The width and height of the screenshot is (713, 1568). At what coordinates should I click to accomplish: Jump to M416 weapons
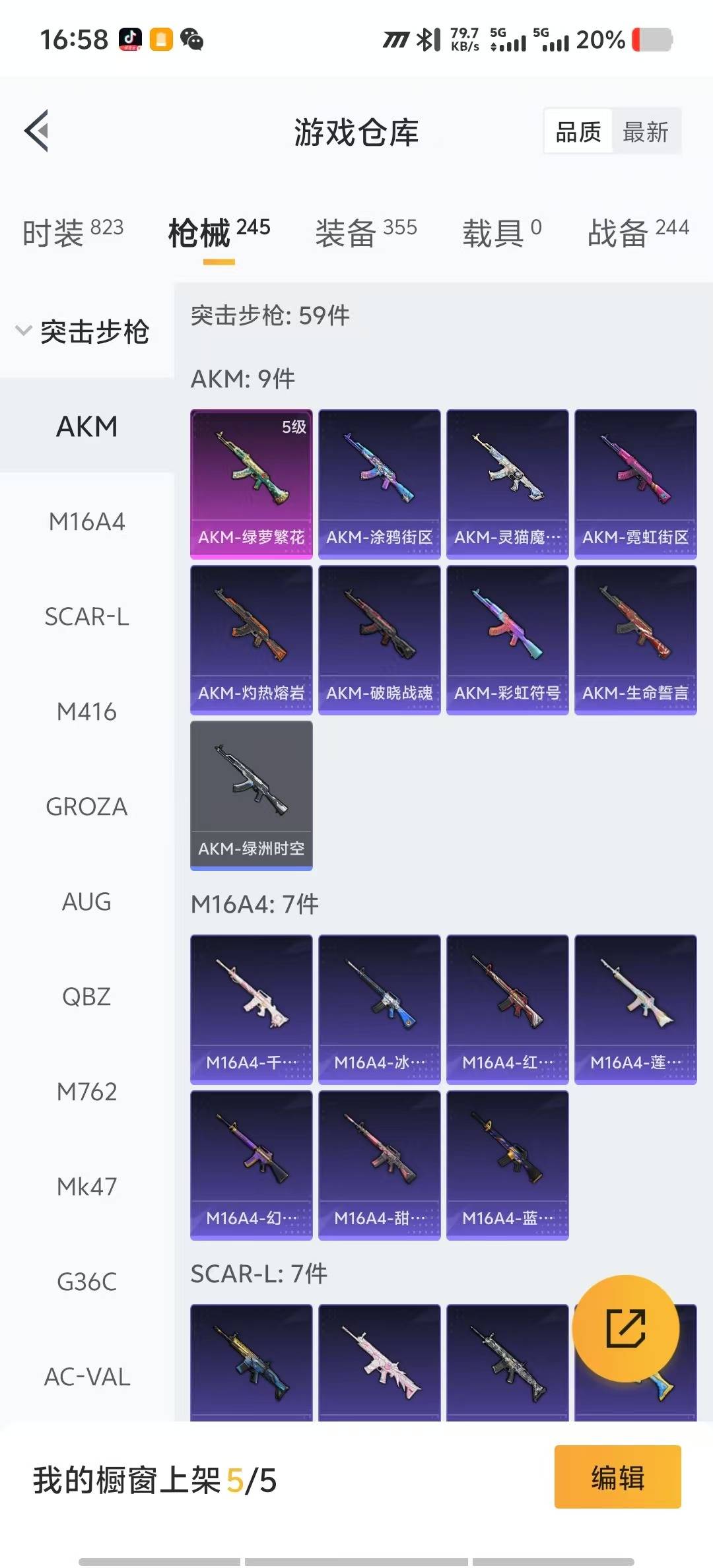(x=86, y=712)
